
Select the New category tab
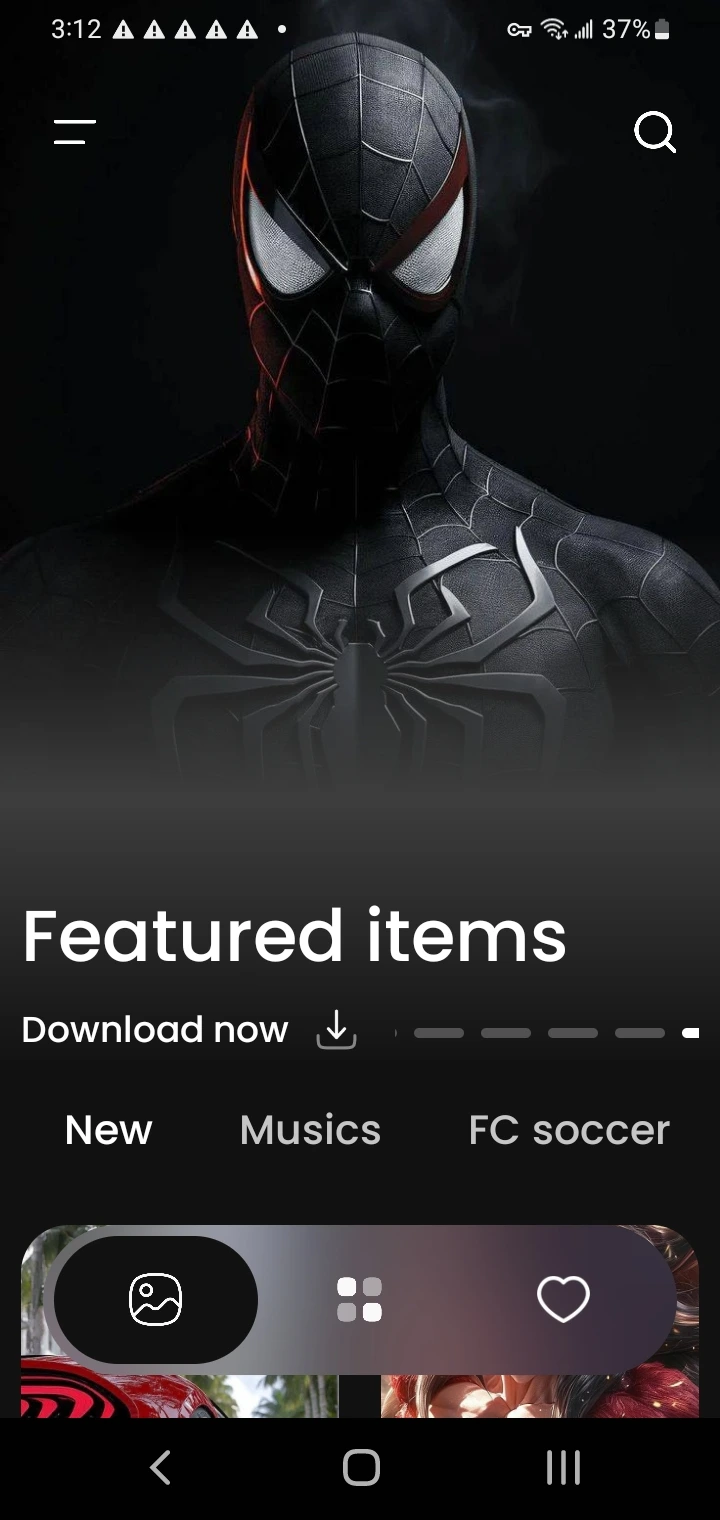[x=108, y=1130]
